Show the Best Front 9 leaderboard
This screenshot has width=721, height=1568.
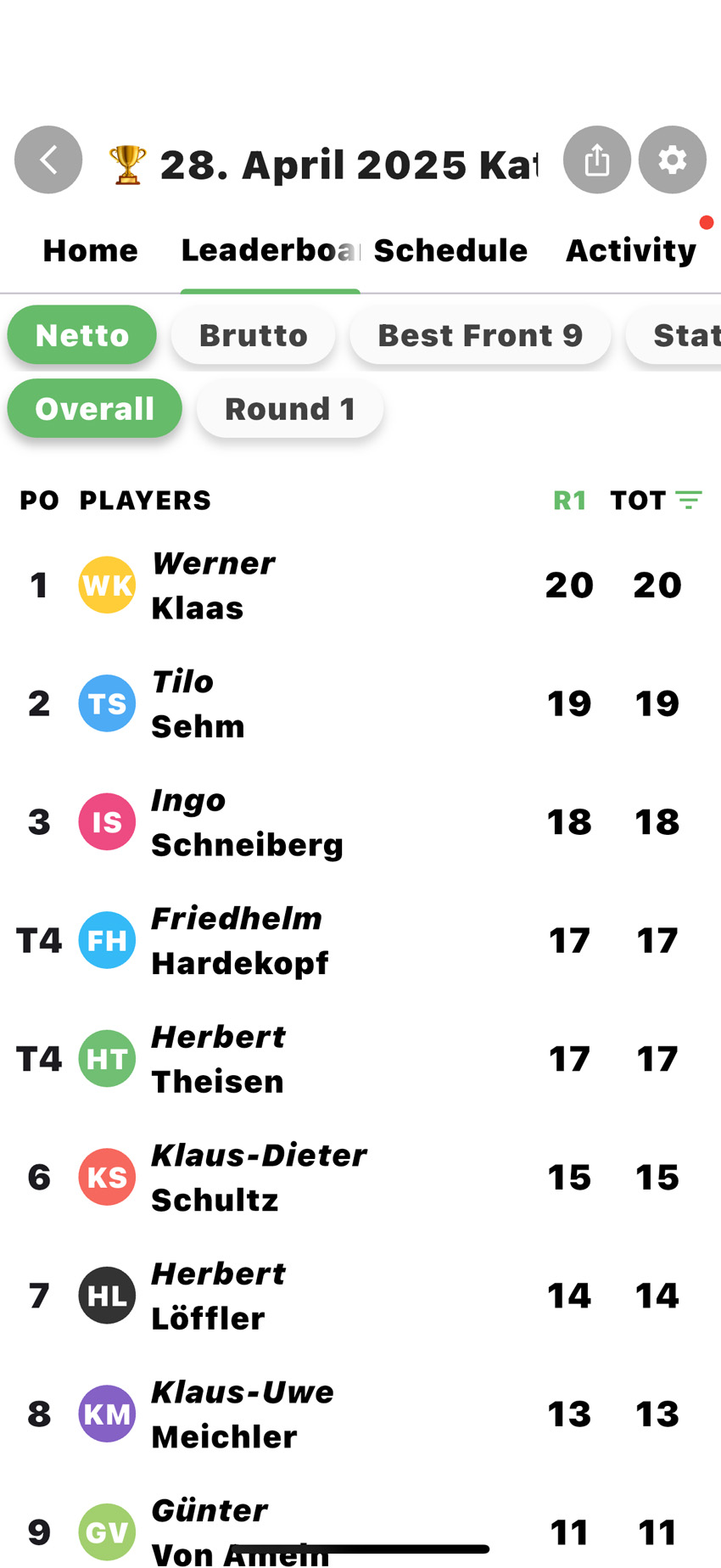[x=480, y=335]
